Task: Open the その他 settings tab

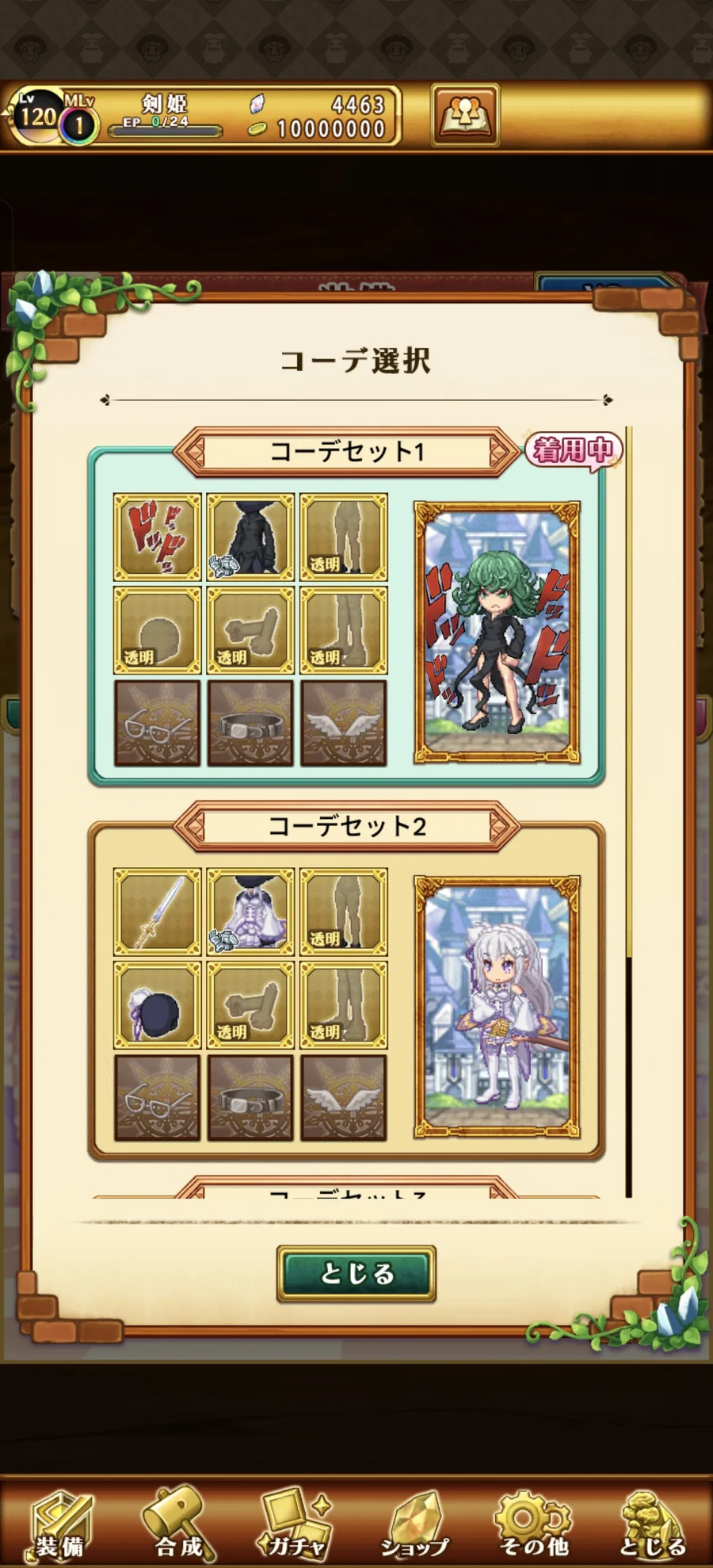Action: [534, 1525]
